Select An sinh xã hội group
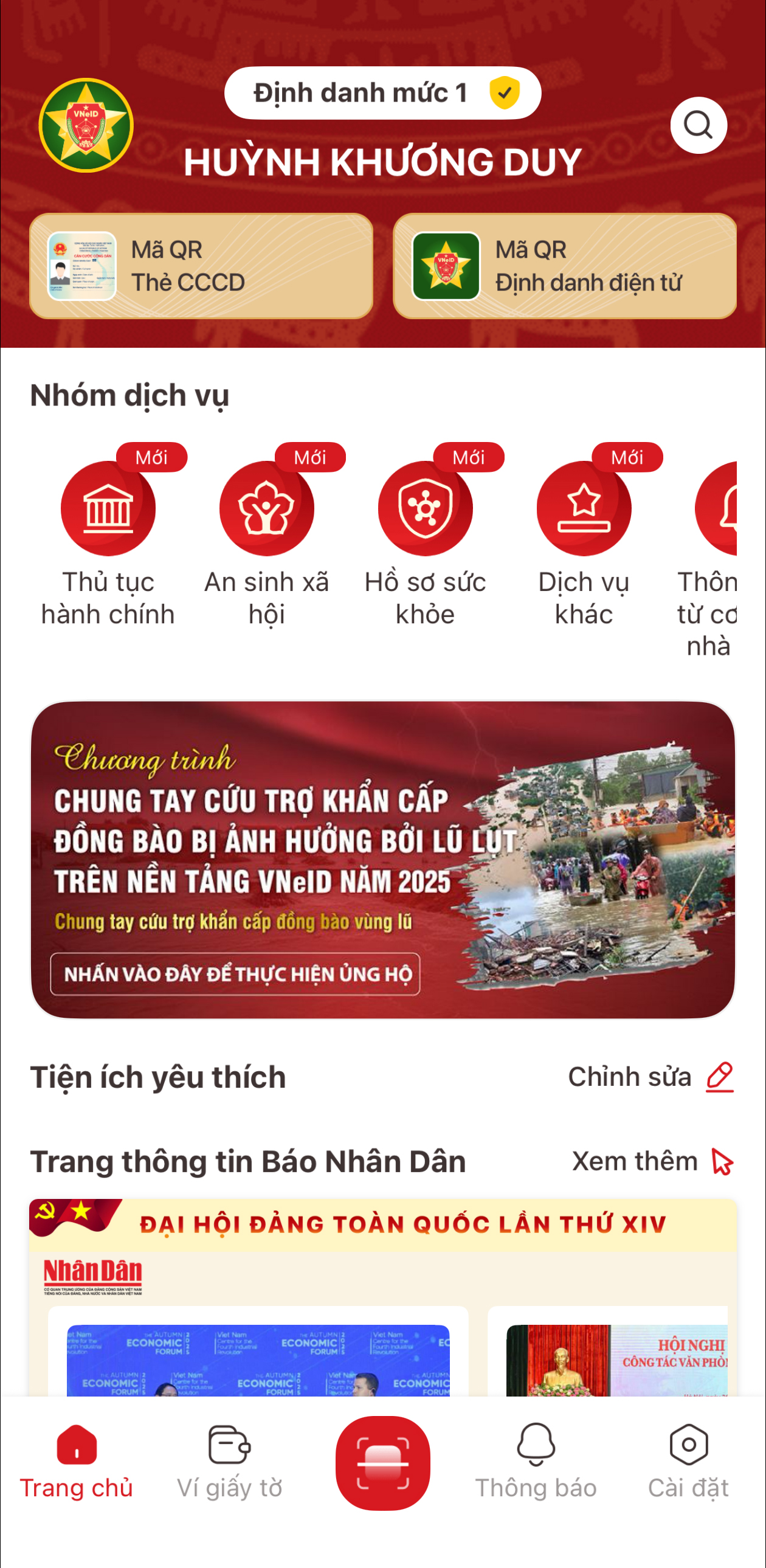The width and height of the screenshot is (766, 1568). click(x=266, y=509)
